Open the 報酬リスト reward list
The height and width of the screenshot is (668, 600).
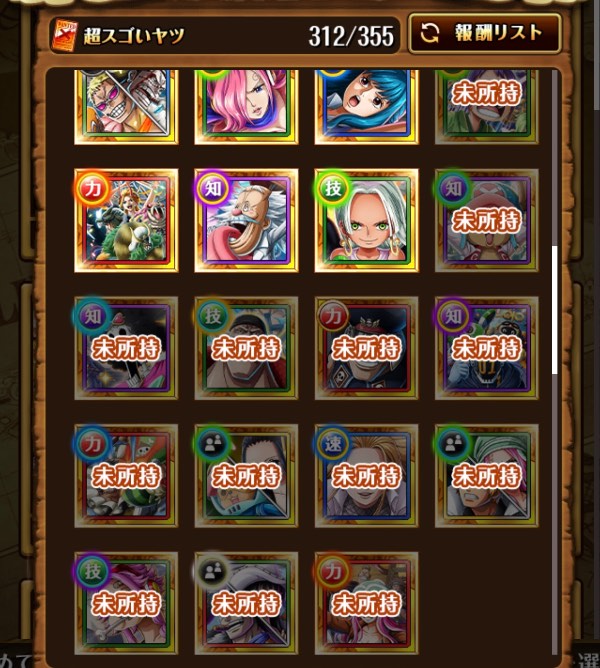tap(484, 34)
